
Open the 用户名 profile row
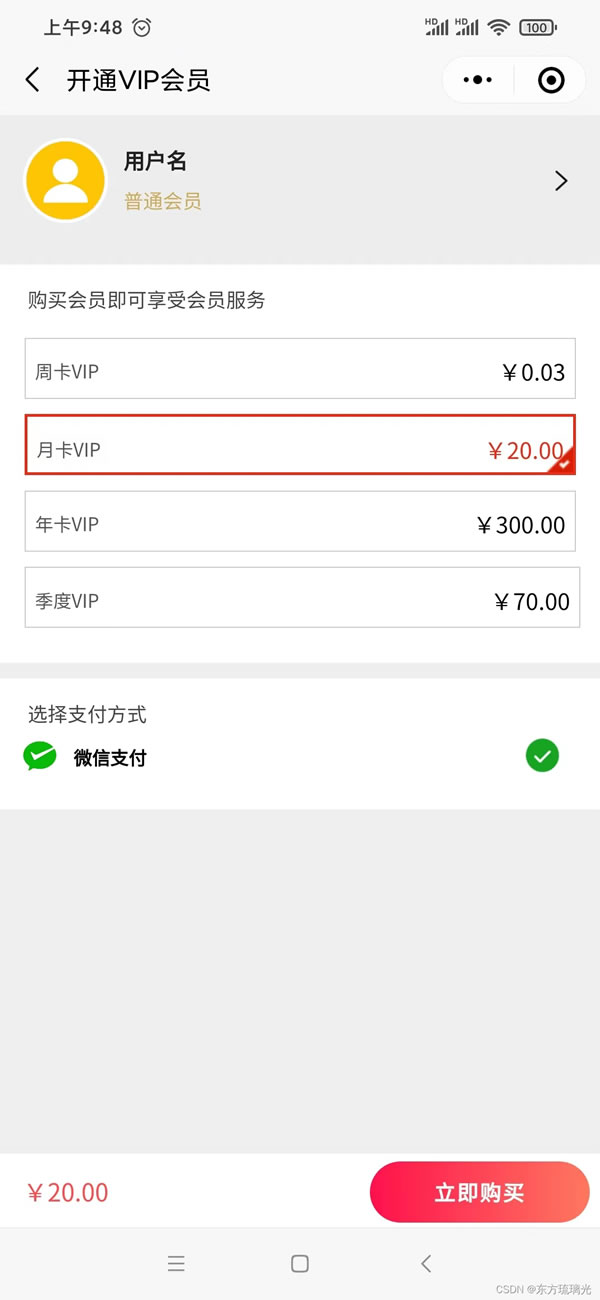[x=300, y=181]
